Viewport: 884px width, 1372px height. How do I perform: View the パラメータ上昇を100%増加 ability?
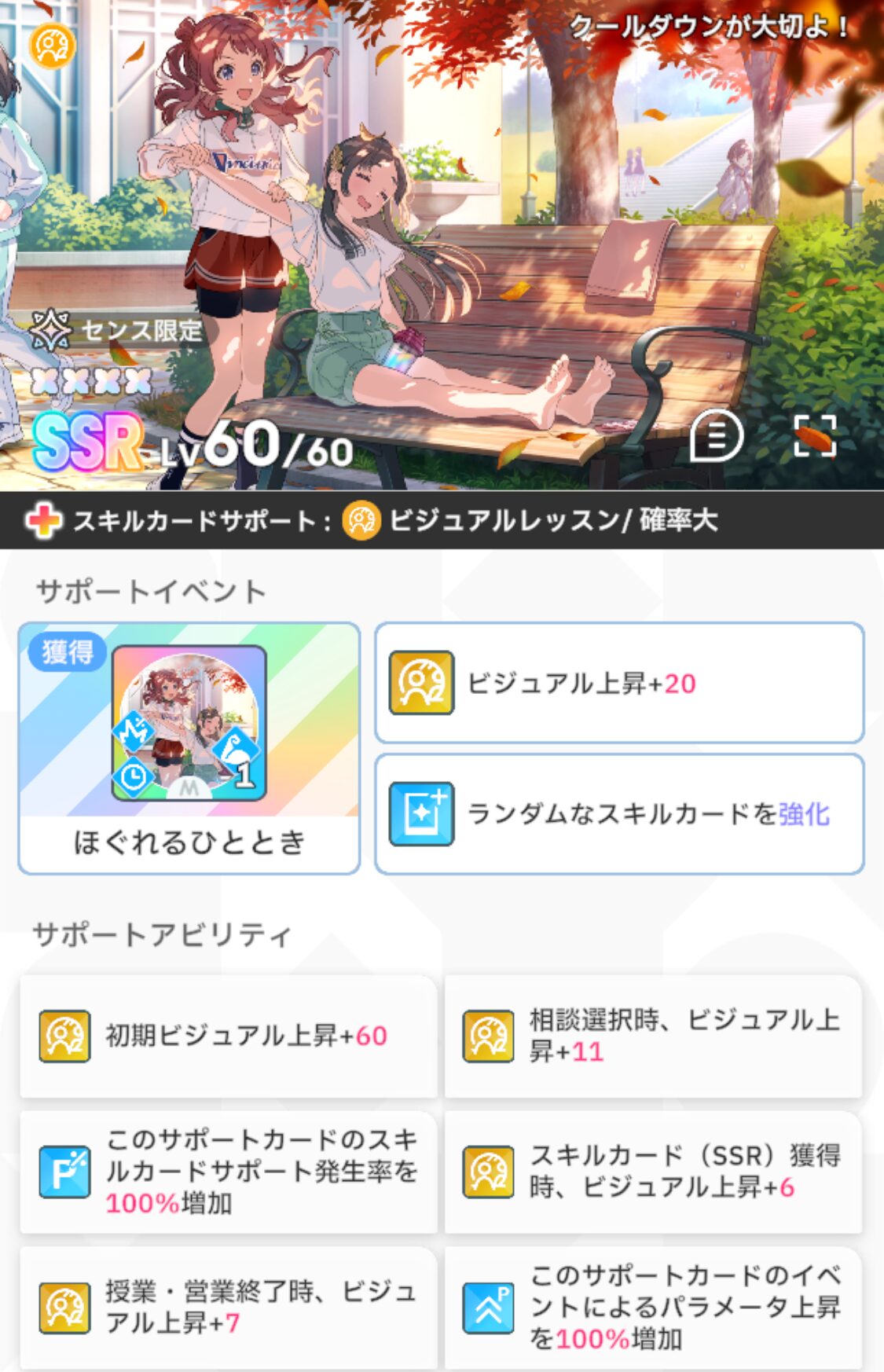click(x=653, y=1308)
